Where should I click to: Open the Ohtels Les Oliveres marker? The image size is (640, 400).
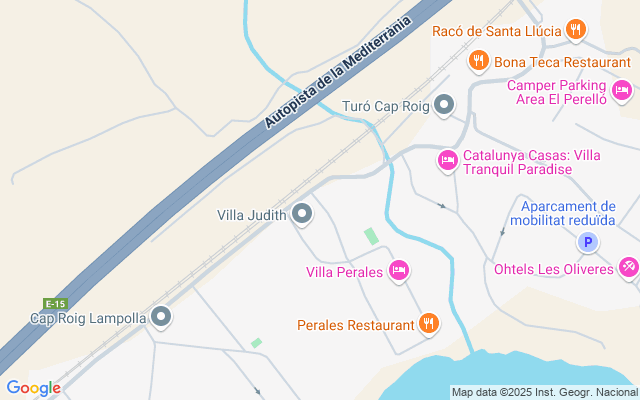coord(628,268)
